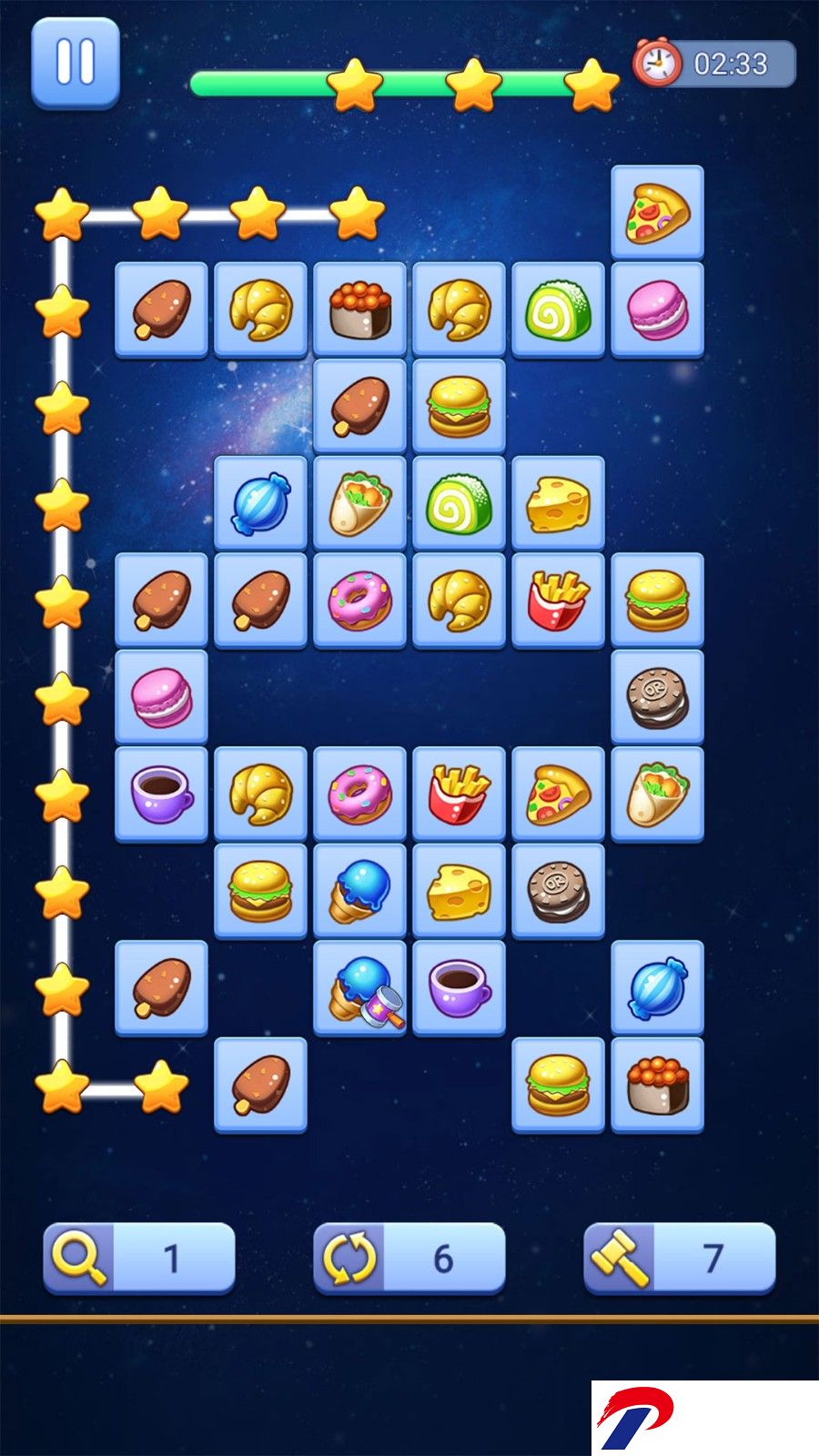Use the magnifier hint power-up
Image resolution: width=819 pixels, height=1456 pixels.
(x=138, y=1259)
